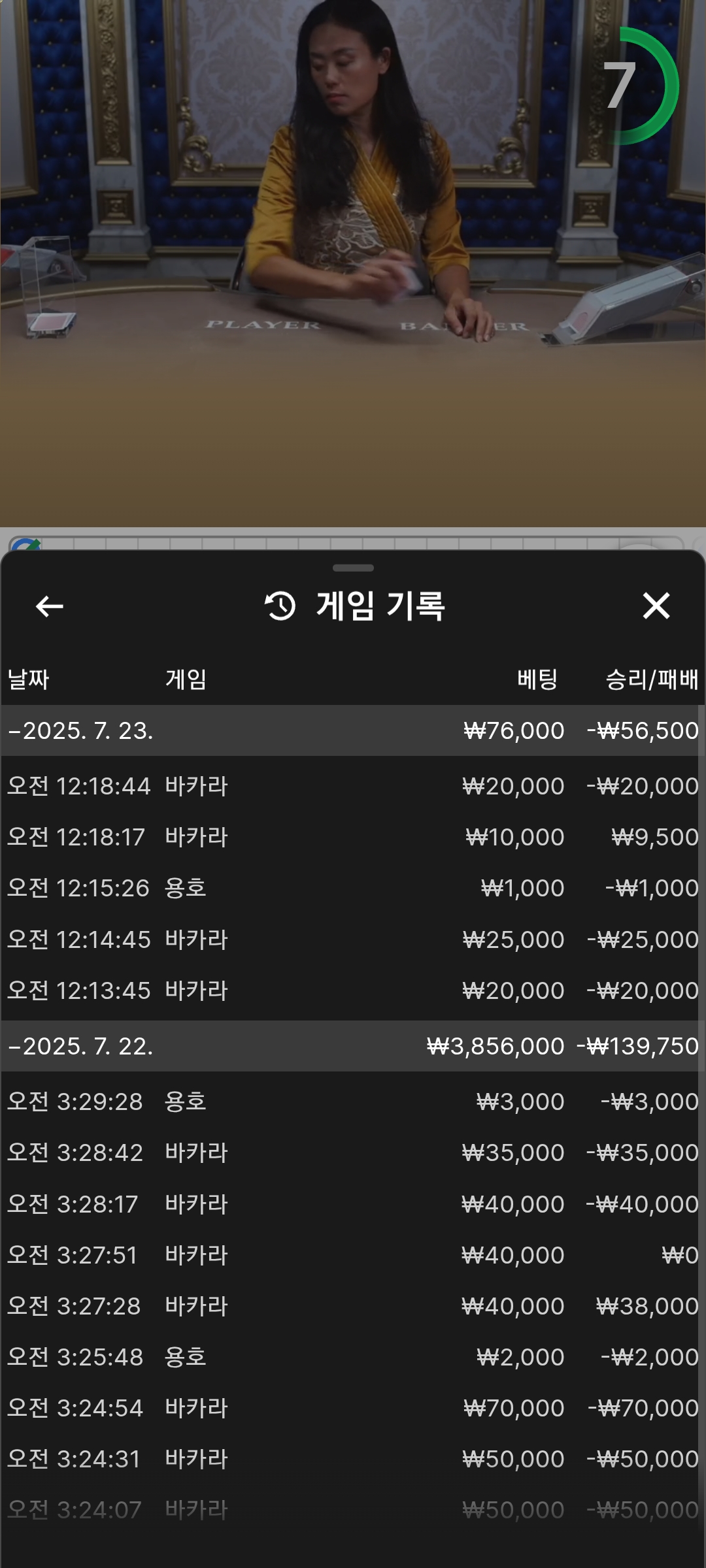Collapse the 2025. 7. 22. date group
Viewport: 706px width, 1568px height.
[x=353, y=1046]
